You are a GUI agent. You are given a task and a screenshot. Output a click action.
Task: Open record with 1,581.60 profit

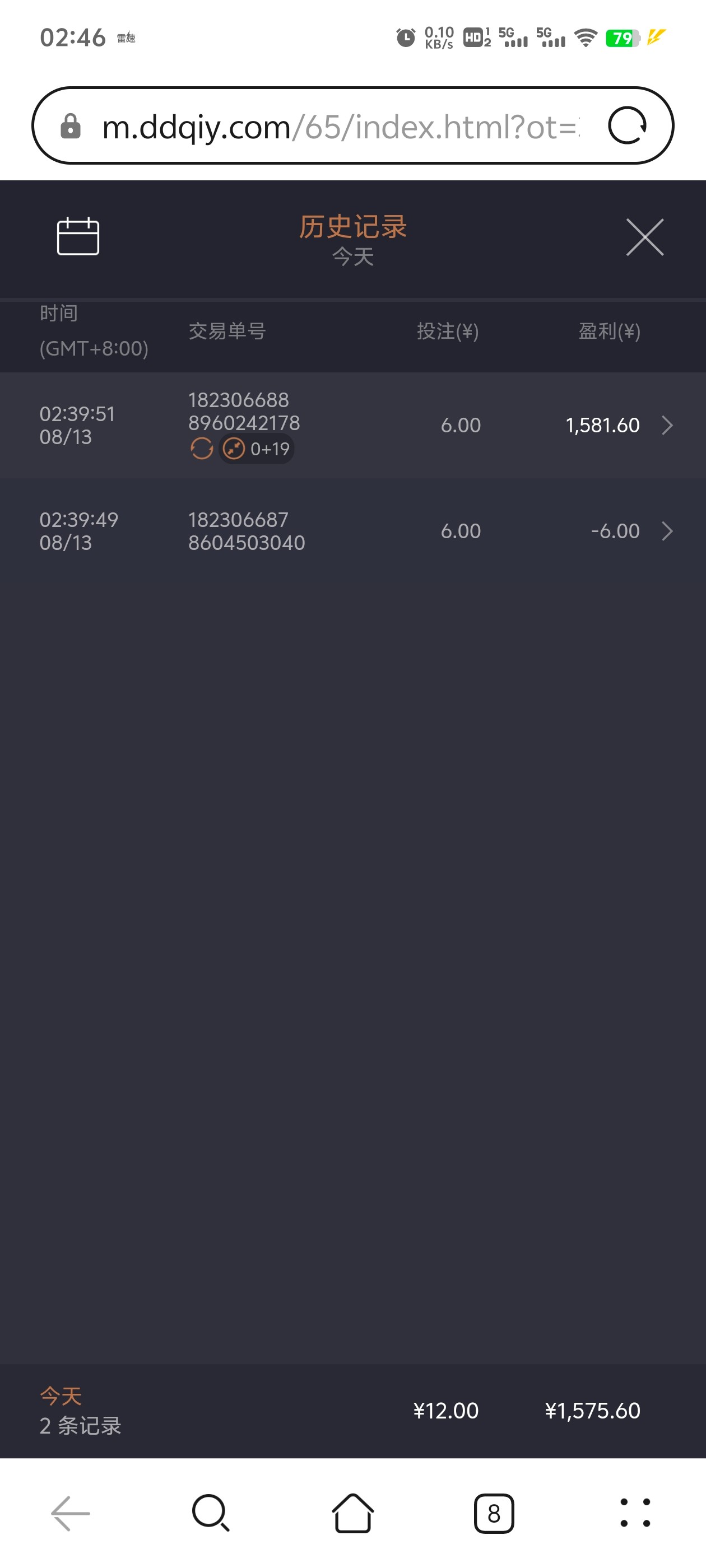click(666, 425)
